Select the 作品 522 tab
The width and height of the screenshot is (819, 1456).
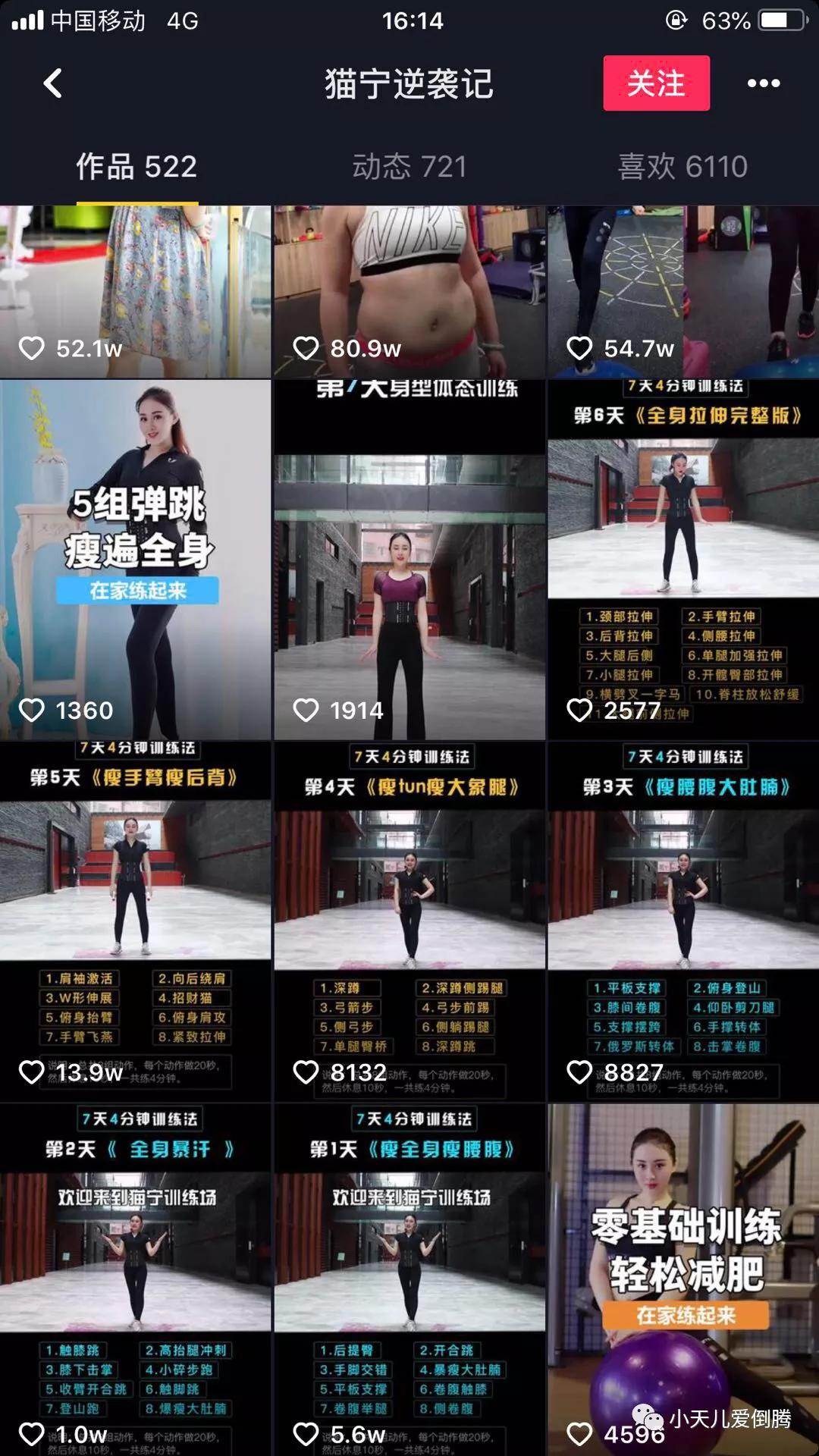136,168
